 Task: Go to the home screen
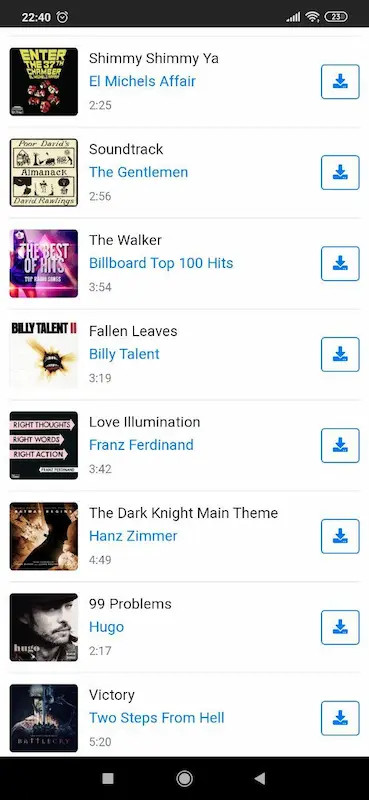tap(184, 778)
